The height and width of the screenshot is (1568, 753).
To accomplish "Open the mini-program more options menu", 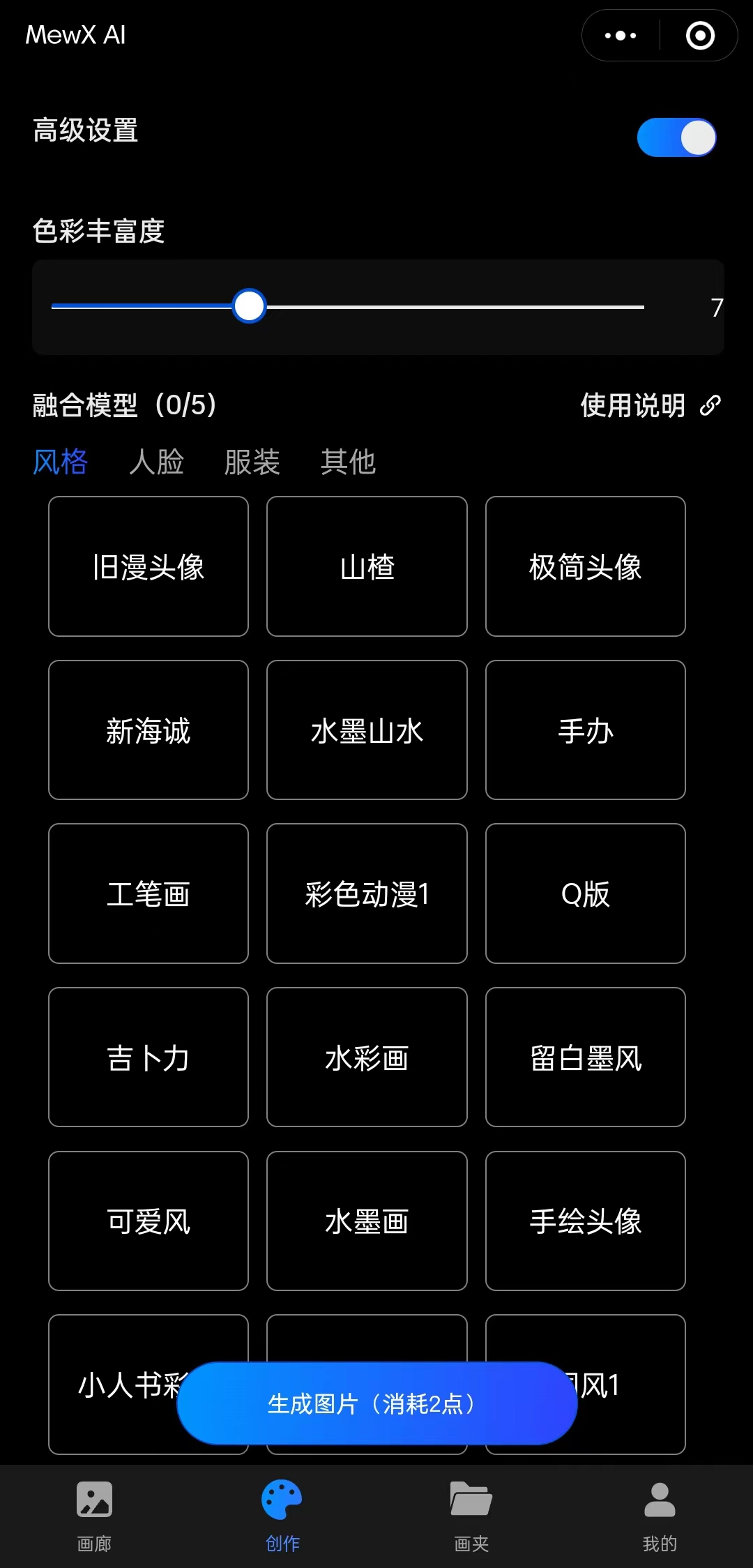I will pyautogui.click(x=621, y=36).
